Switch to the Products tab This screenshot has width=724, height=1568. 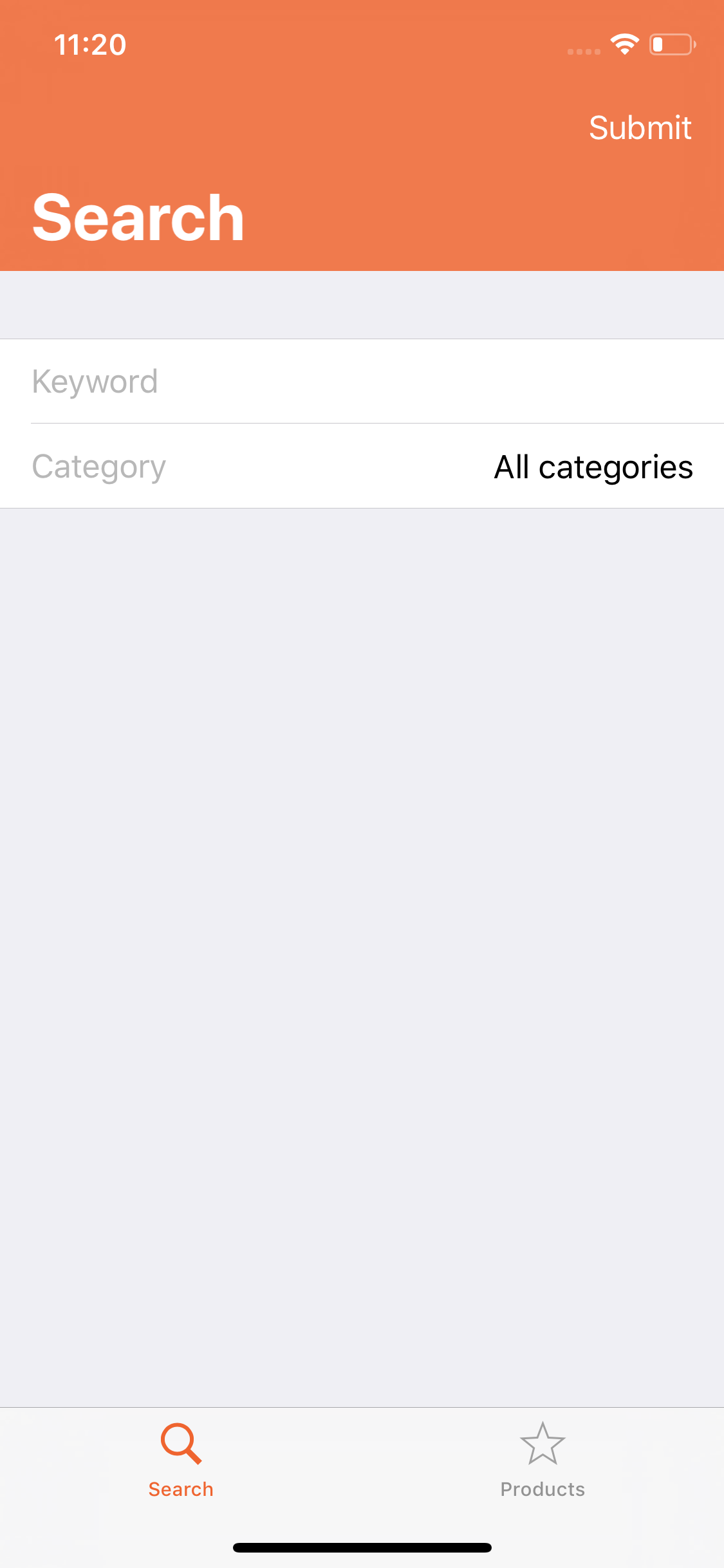tap(543, 1460)
